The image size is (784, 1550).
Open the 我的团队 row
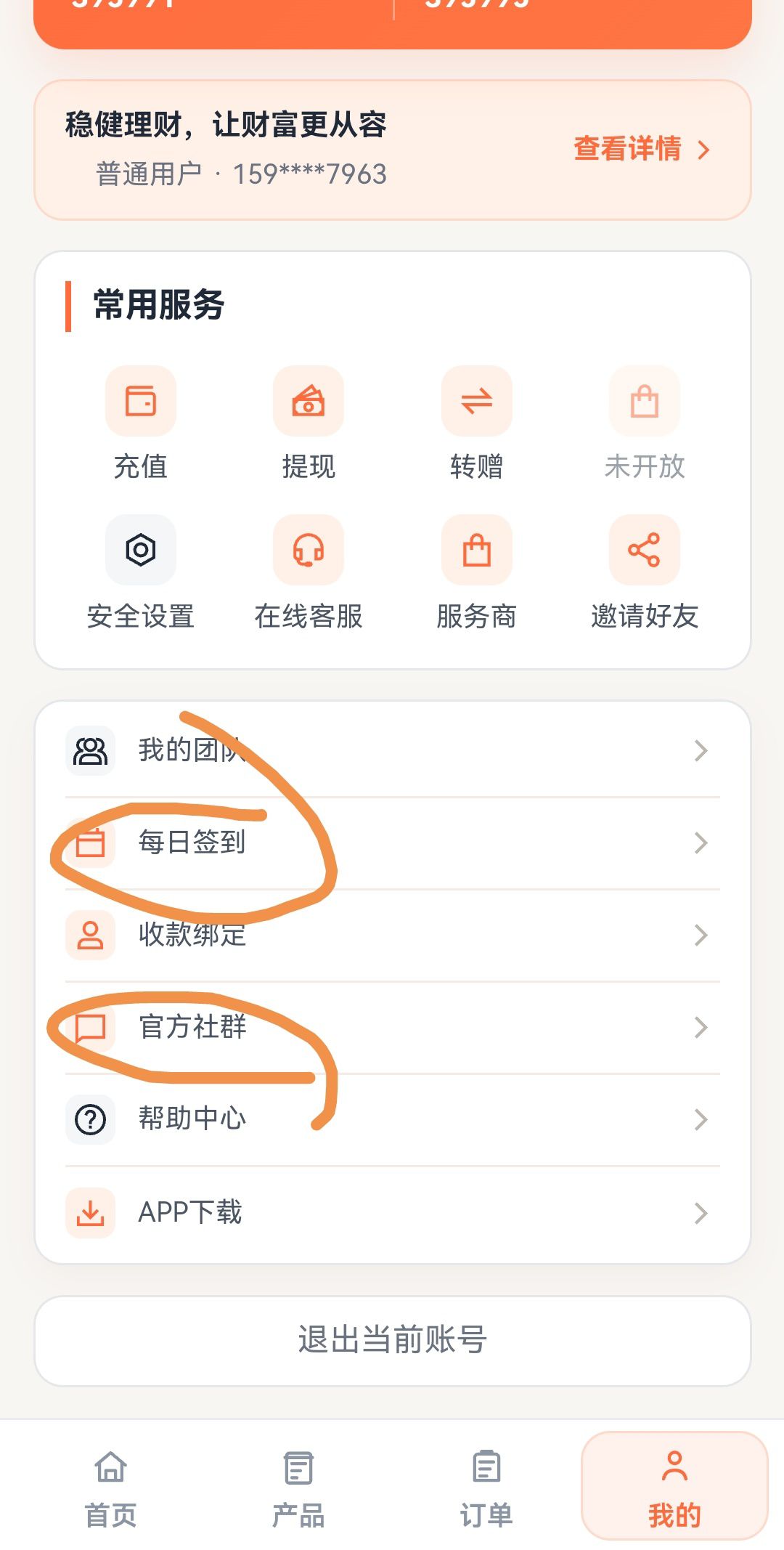(x=393, y=750)
